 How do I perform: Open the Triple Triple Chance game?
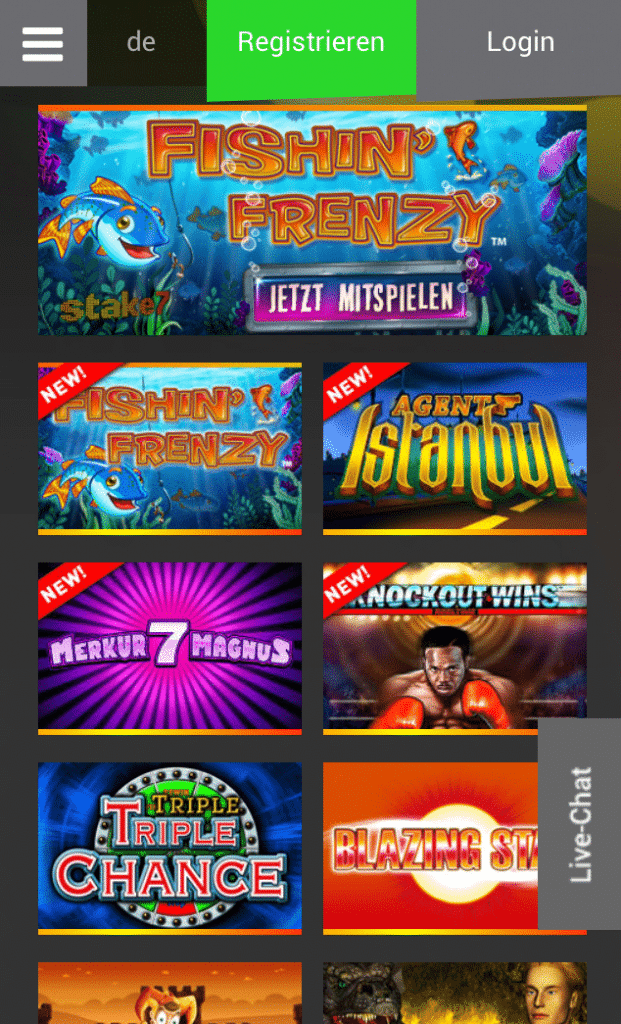click(170, 848)
